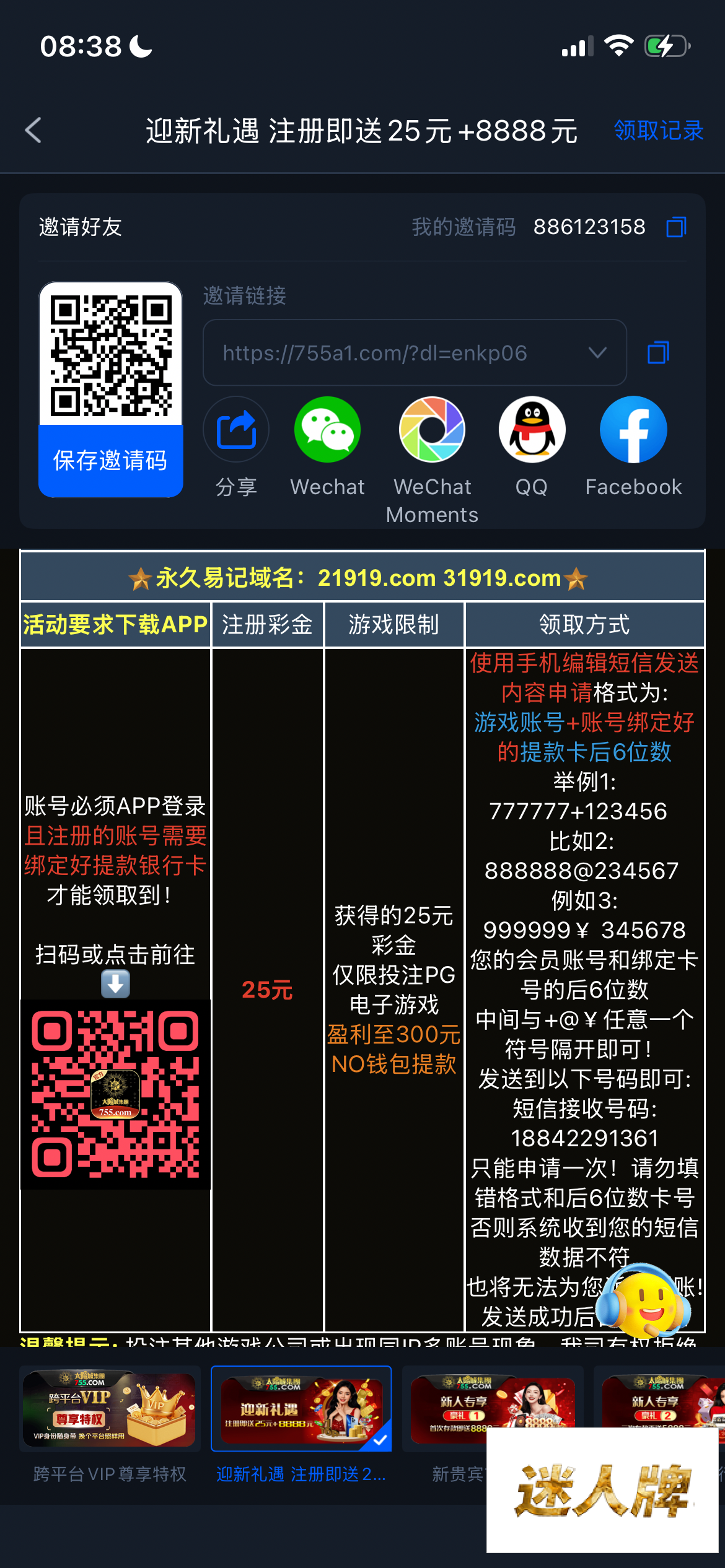Screen dimensions: 725x1568
Task: Open the 领取记录 claim history link
Action: tap(658, 131)
